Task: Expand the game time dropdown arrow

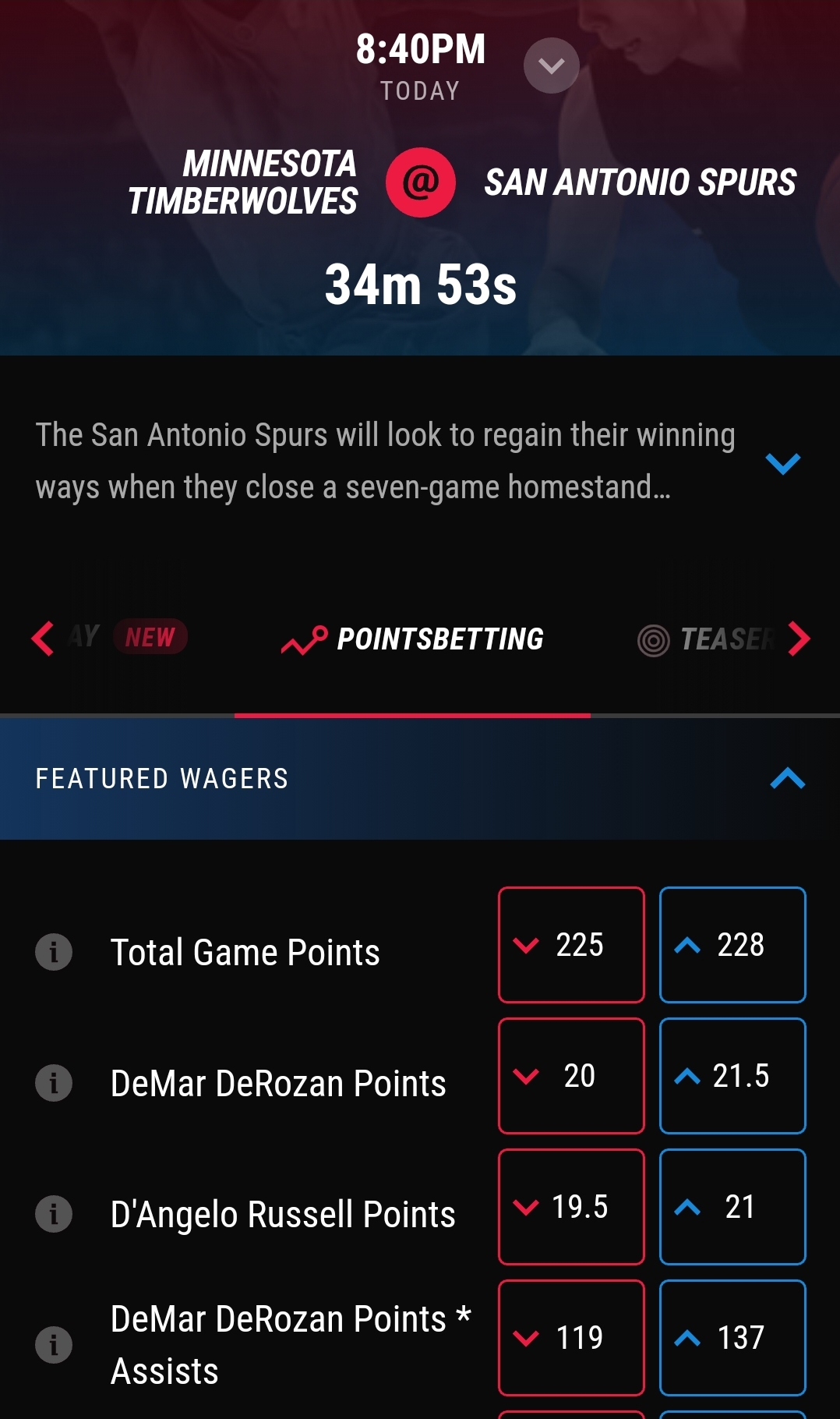Action: (x=551, y=65)
